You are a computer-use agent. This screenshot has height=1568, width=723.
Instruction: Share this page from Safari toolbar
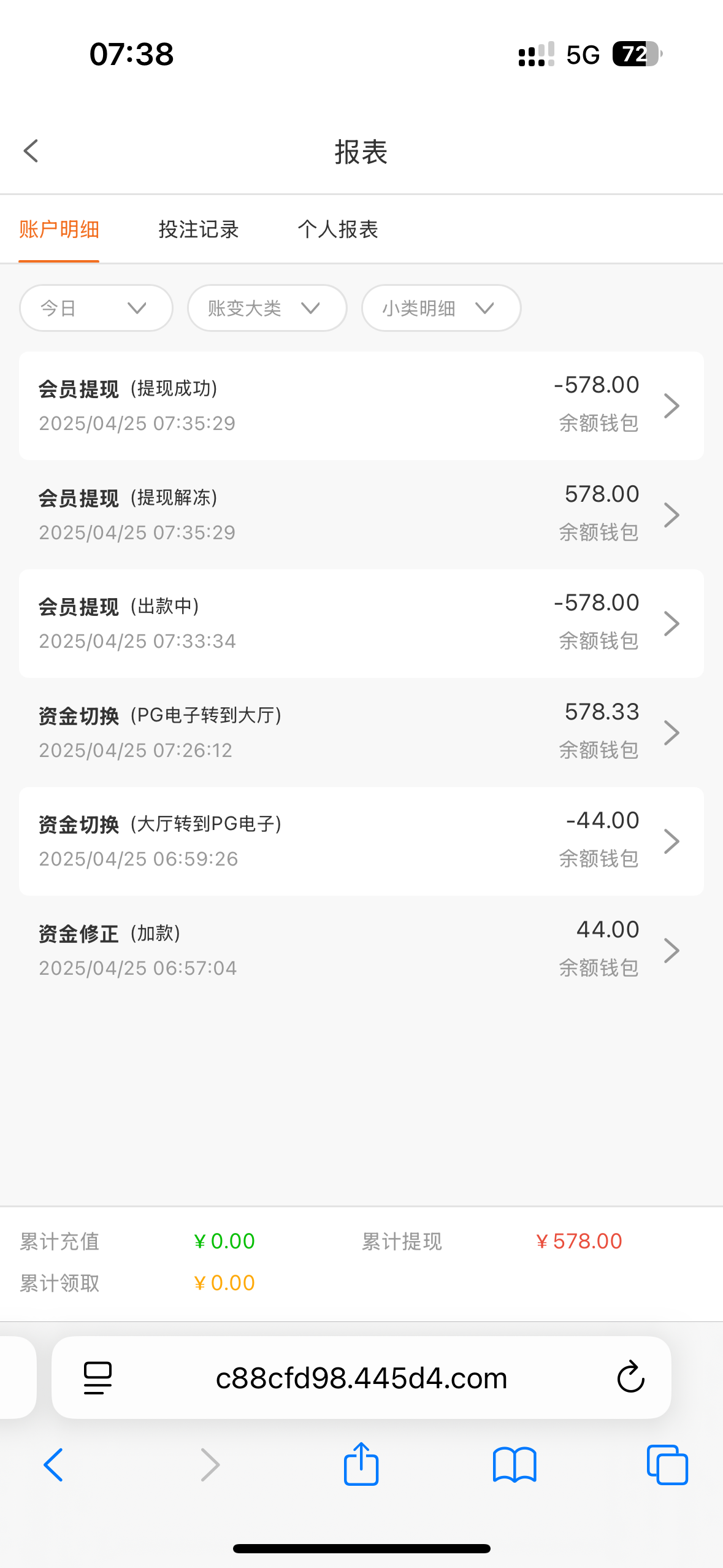(x=361, y=1464)
